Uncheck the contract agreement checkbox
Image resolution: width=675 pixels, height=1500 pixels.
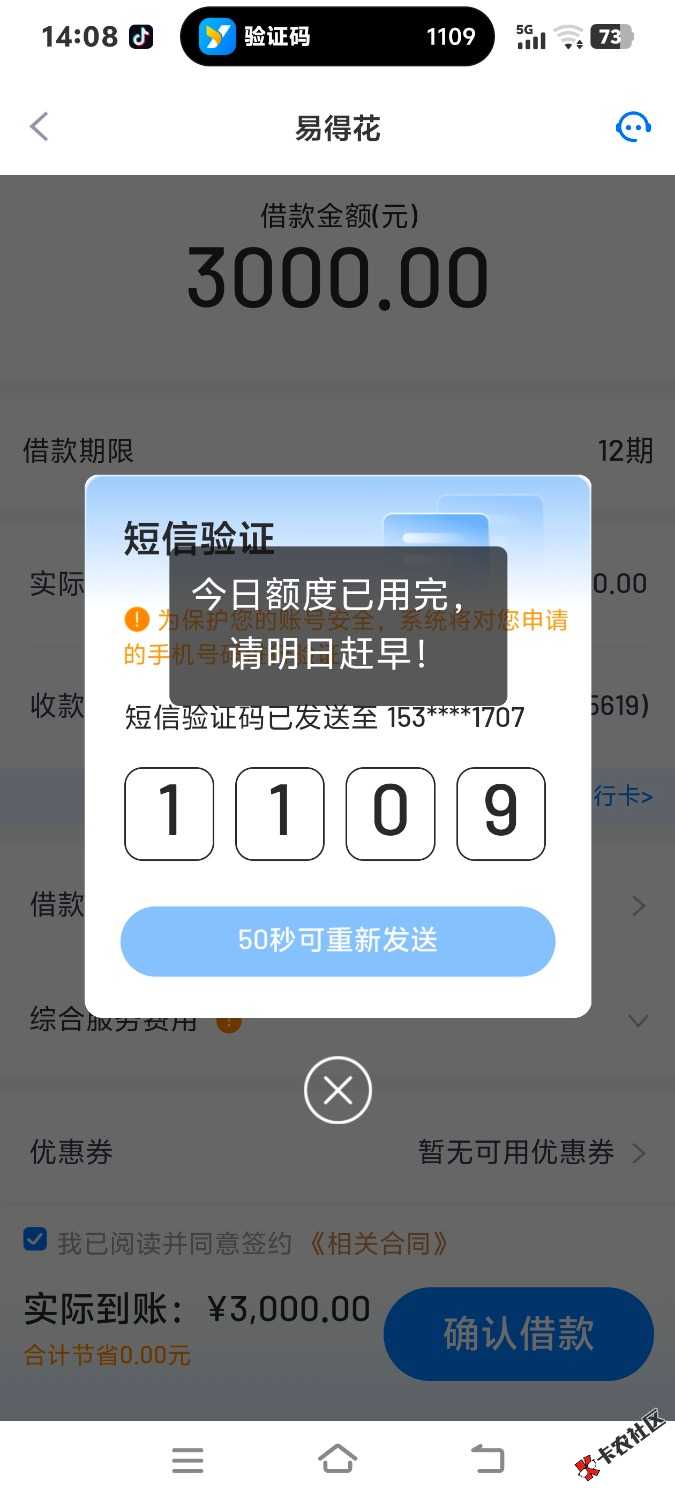36,1241
